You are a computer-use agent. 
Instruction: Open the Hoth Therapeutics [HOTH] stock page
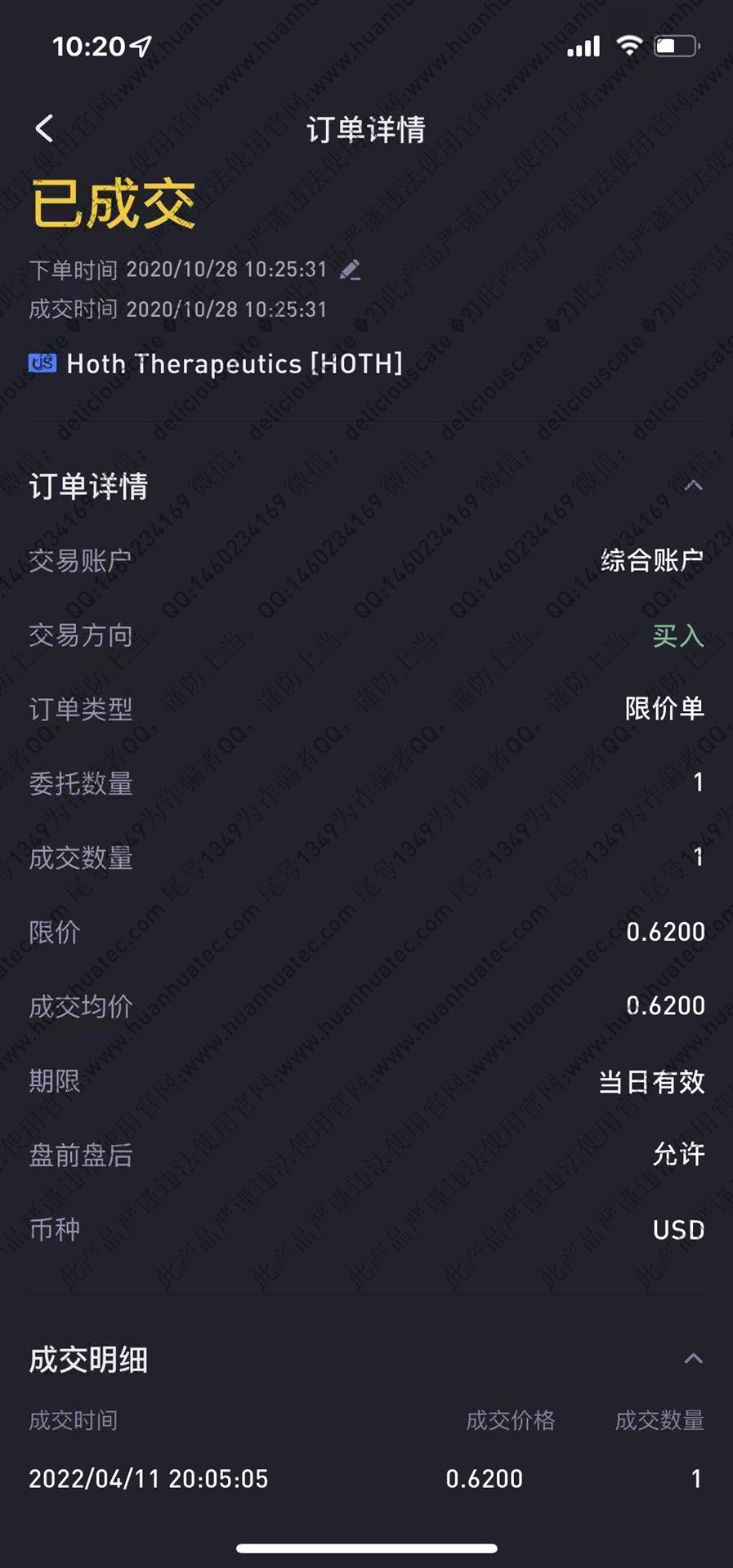pos(234,363)
